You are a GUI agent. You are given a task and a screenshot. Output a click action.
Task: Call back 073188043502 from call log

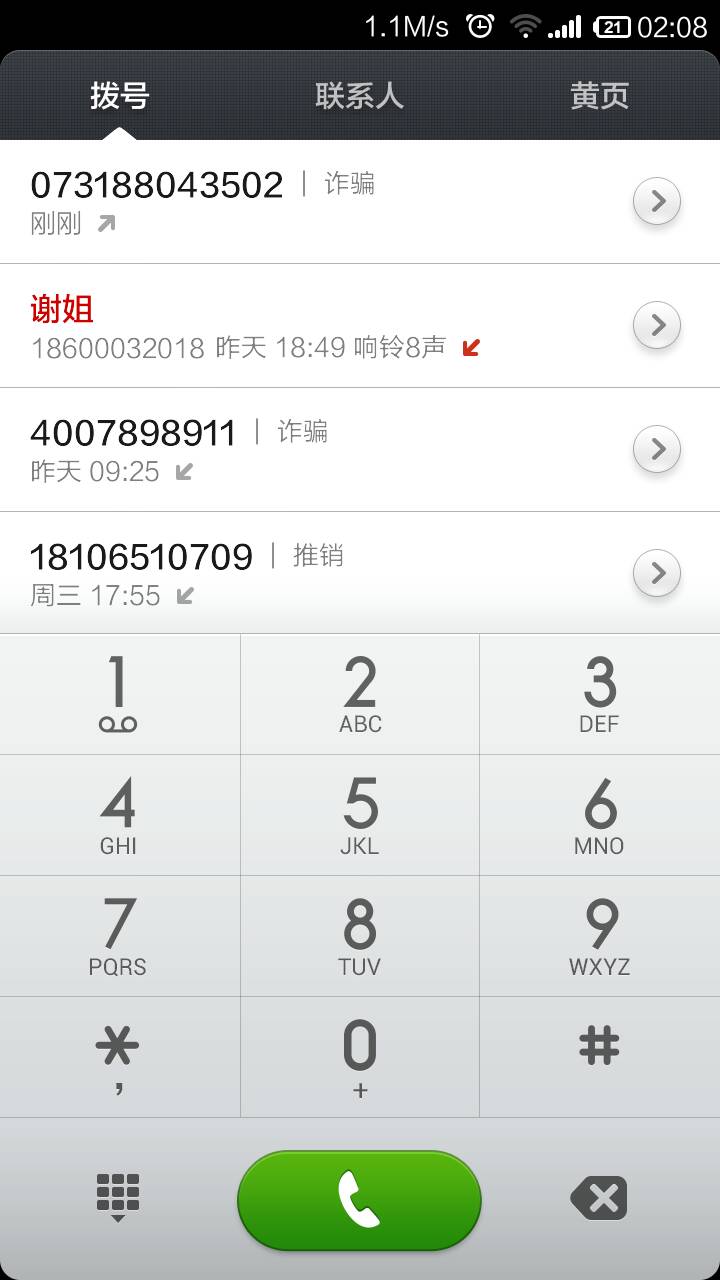click(x=300, y=201)
